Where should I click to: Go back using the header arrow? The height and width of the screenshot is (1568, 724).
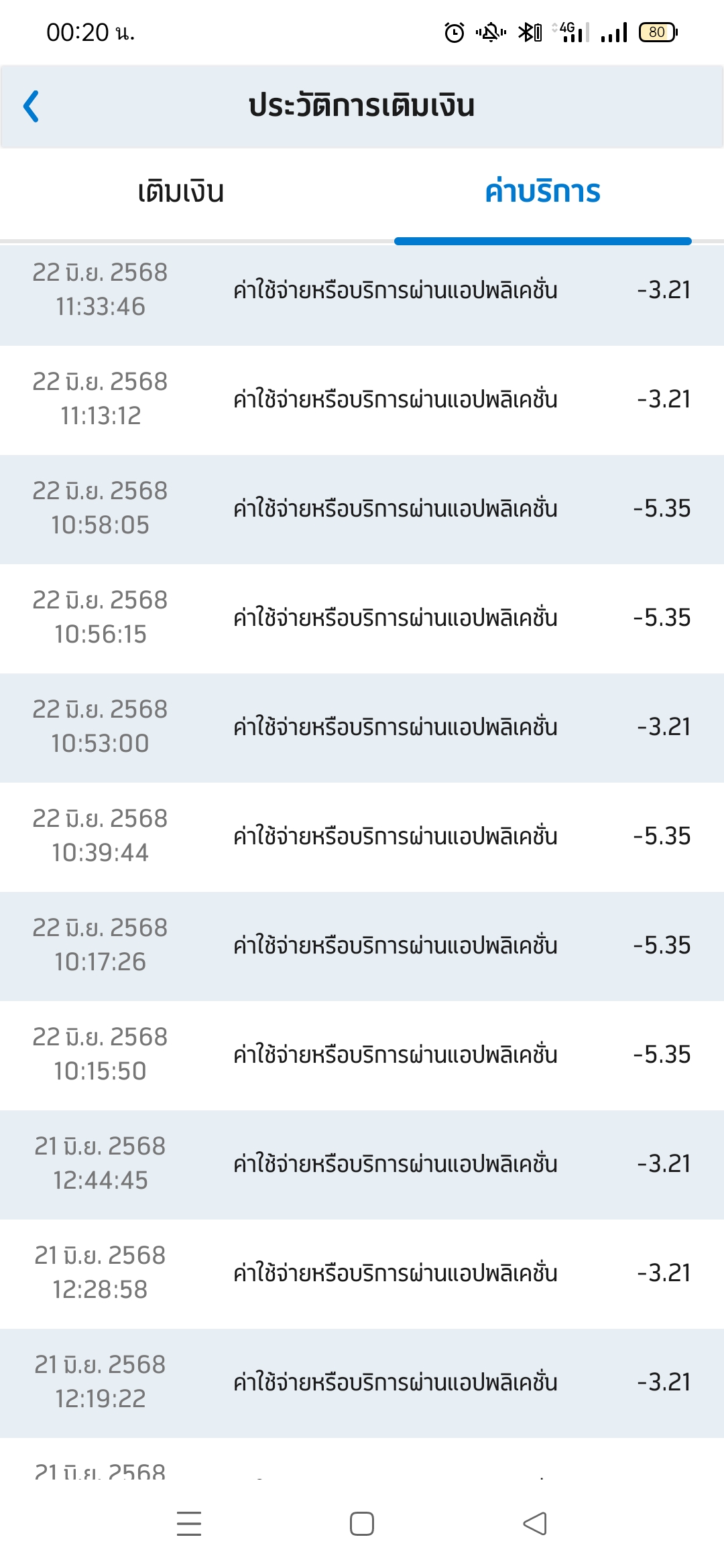coord(32,106)
